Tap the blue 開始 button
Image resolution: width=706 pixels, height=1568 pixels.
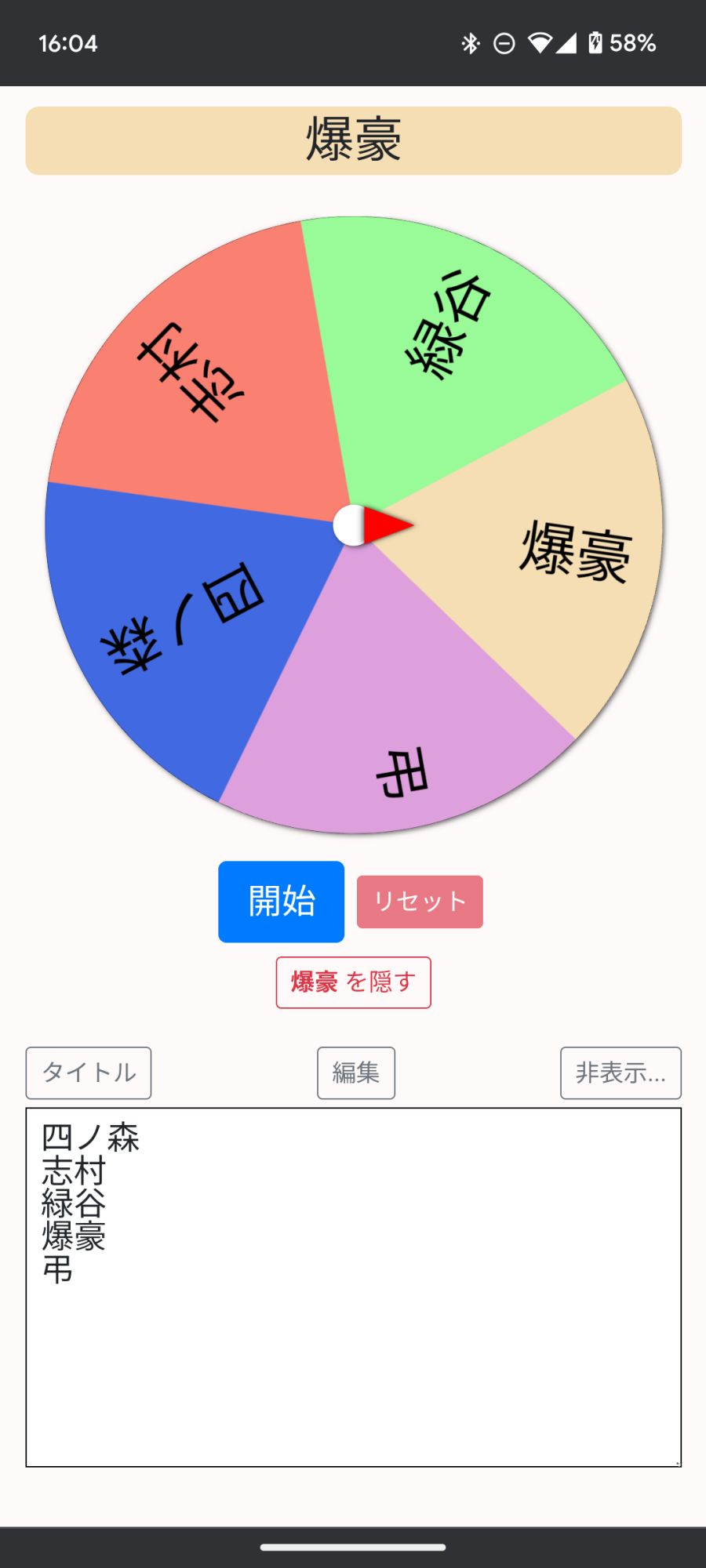coord(281,902)
